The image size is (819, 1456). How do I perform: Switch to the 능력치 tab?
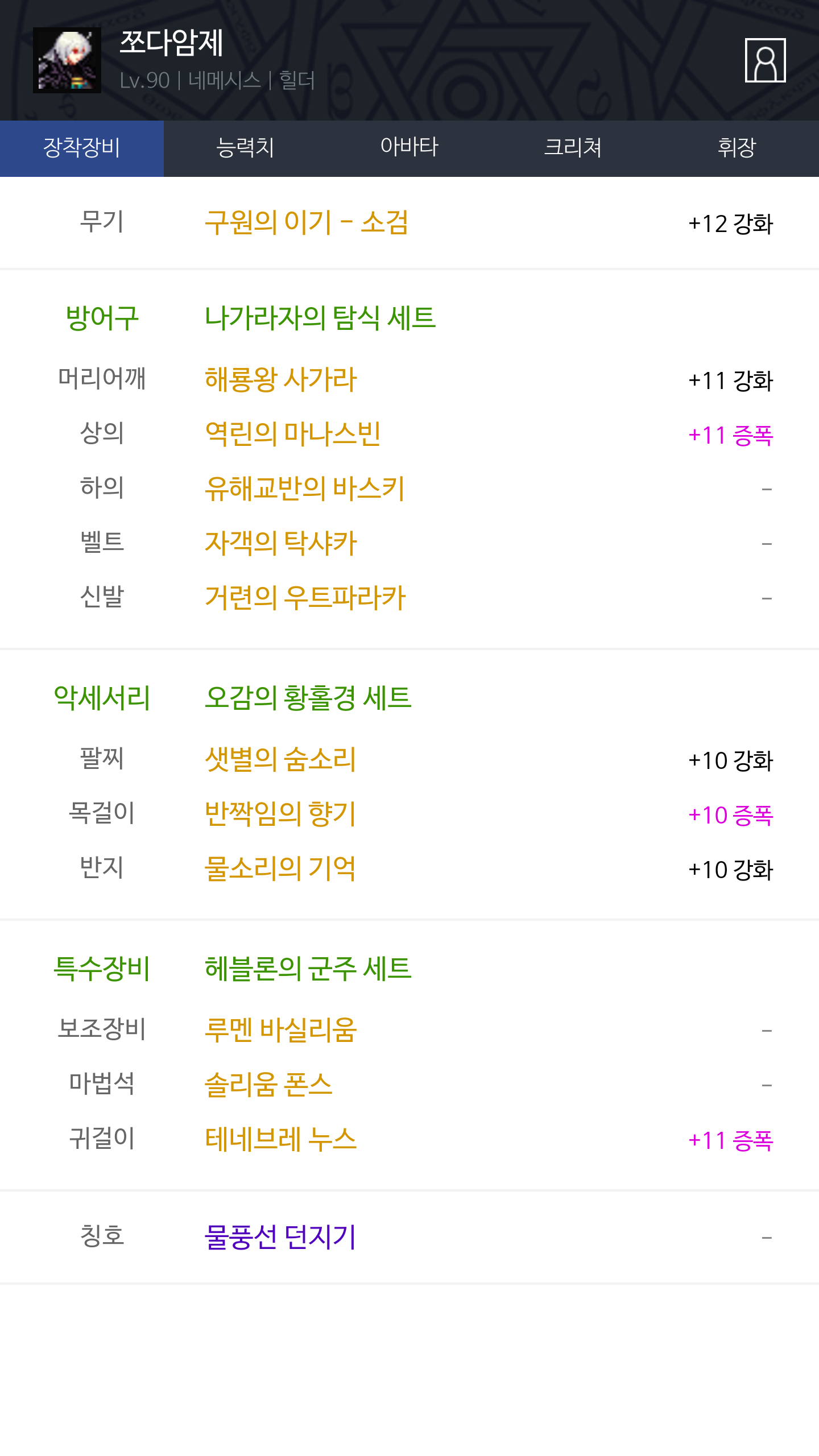tap(246, 148)
